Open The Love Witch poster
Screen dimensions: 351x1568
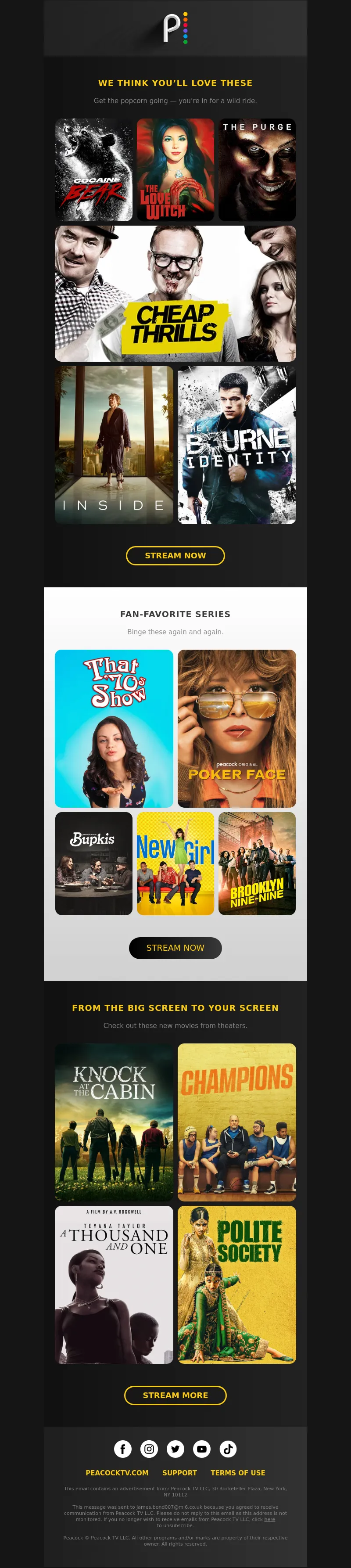tap(175, 170)
